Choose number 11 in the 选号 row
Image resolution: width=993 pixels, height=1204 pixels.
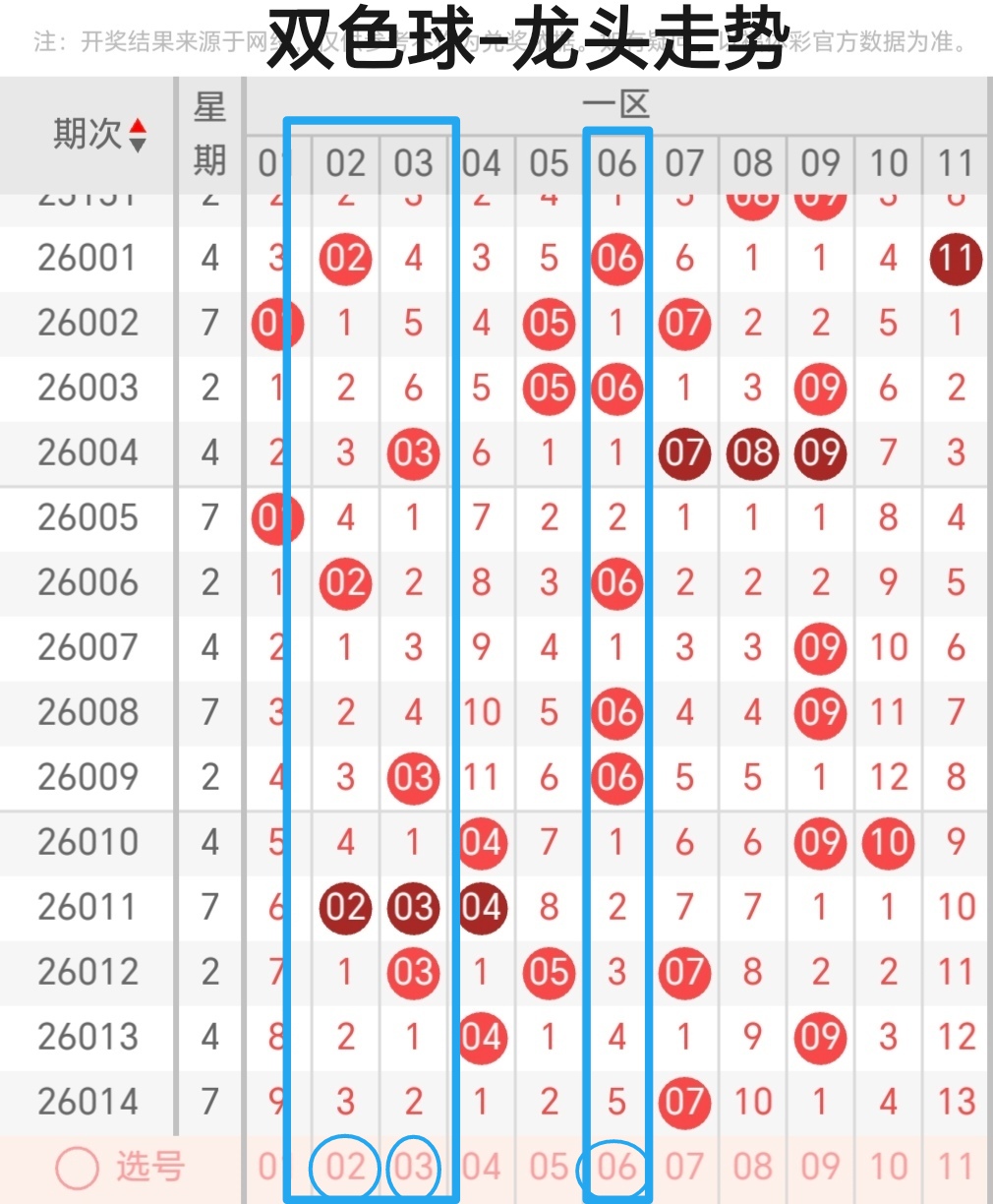[956, 1168]
